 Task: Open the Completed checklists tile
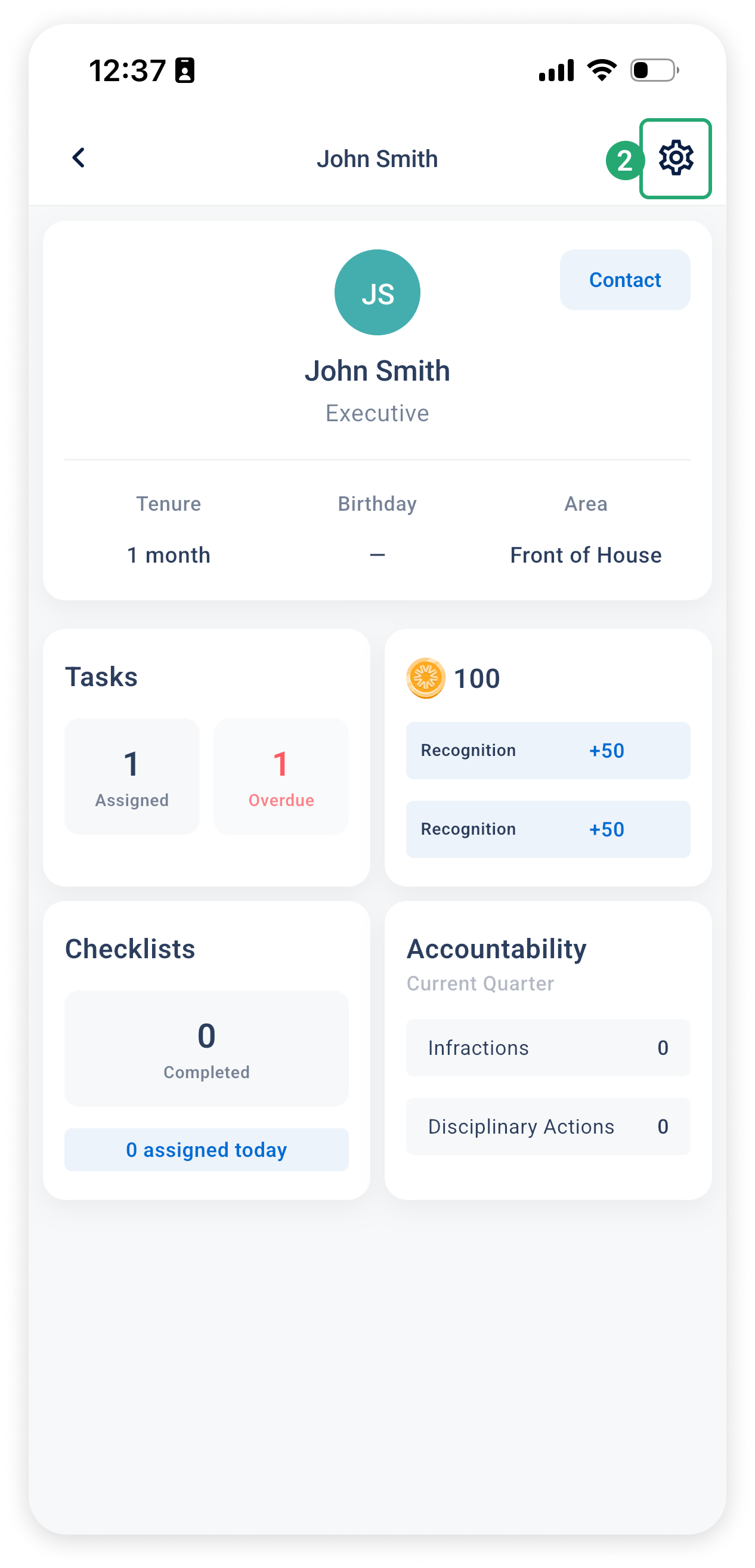coord(206,1048)
